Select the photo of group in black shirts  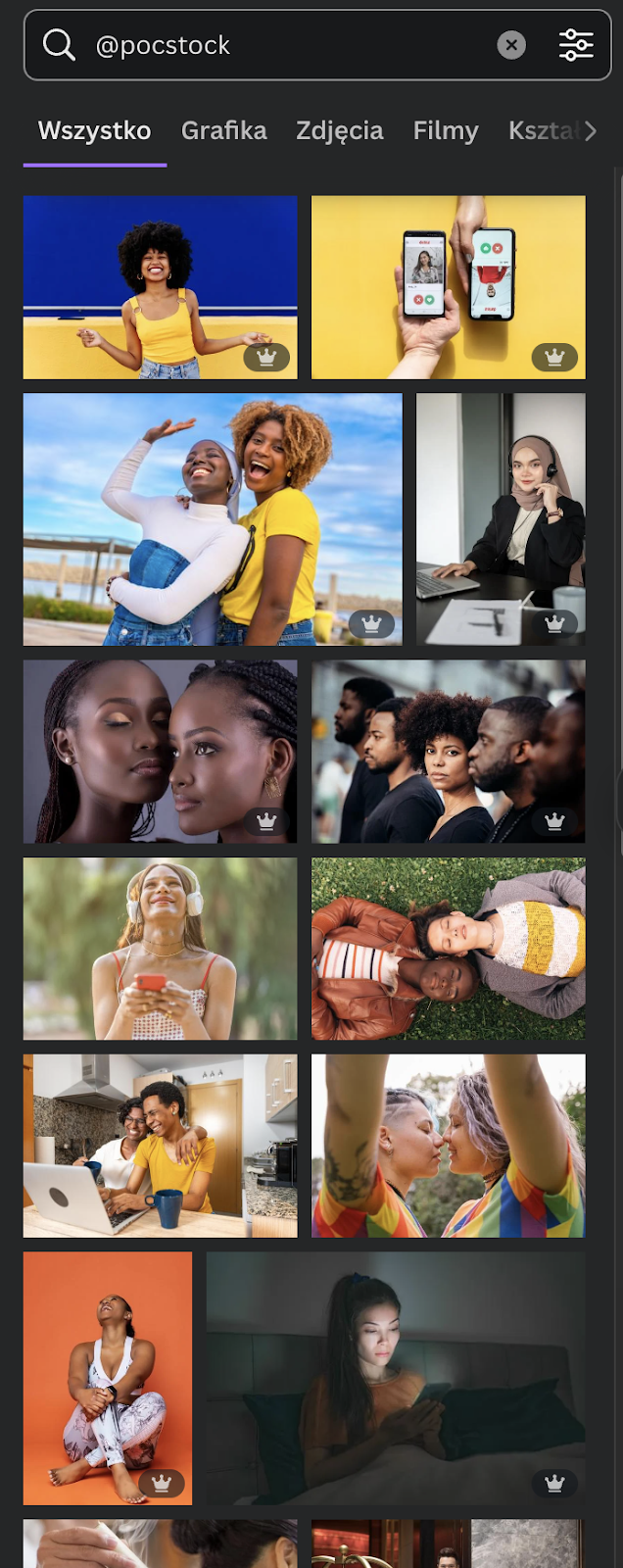point(448,751)
